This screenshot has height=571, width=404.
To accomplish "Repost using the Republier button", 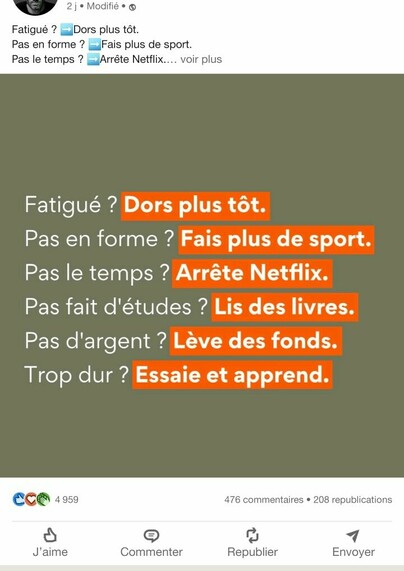I will click(x=252, y=543).
